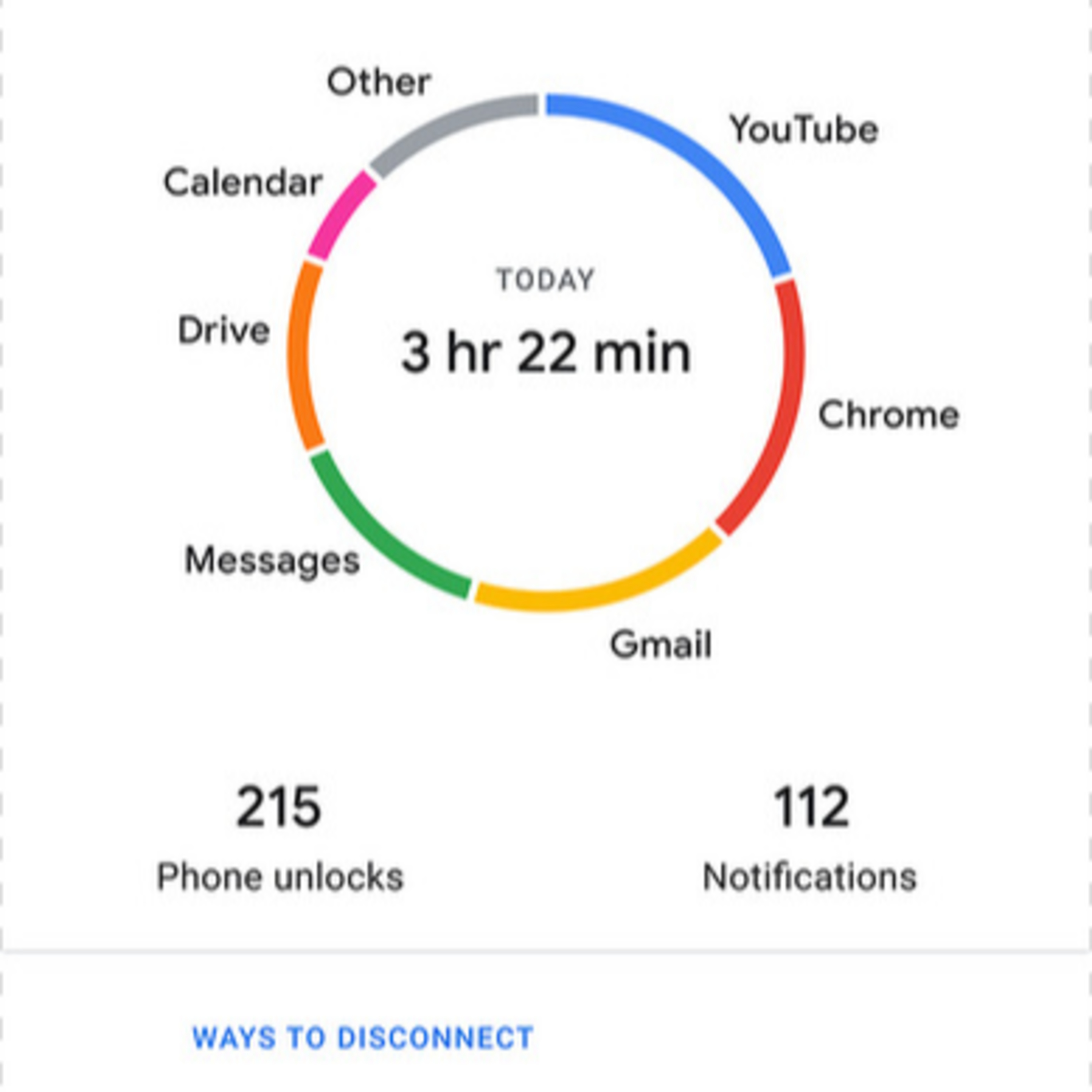
Task: Open the Drive segment of the chart
Action: click(299, 356)
